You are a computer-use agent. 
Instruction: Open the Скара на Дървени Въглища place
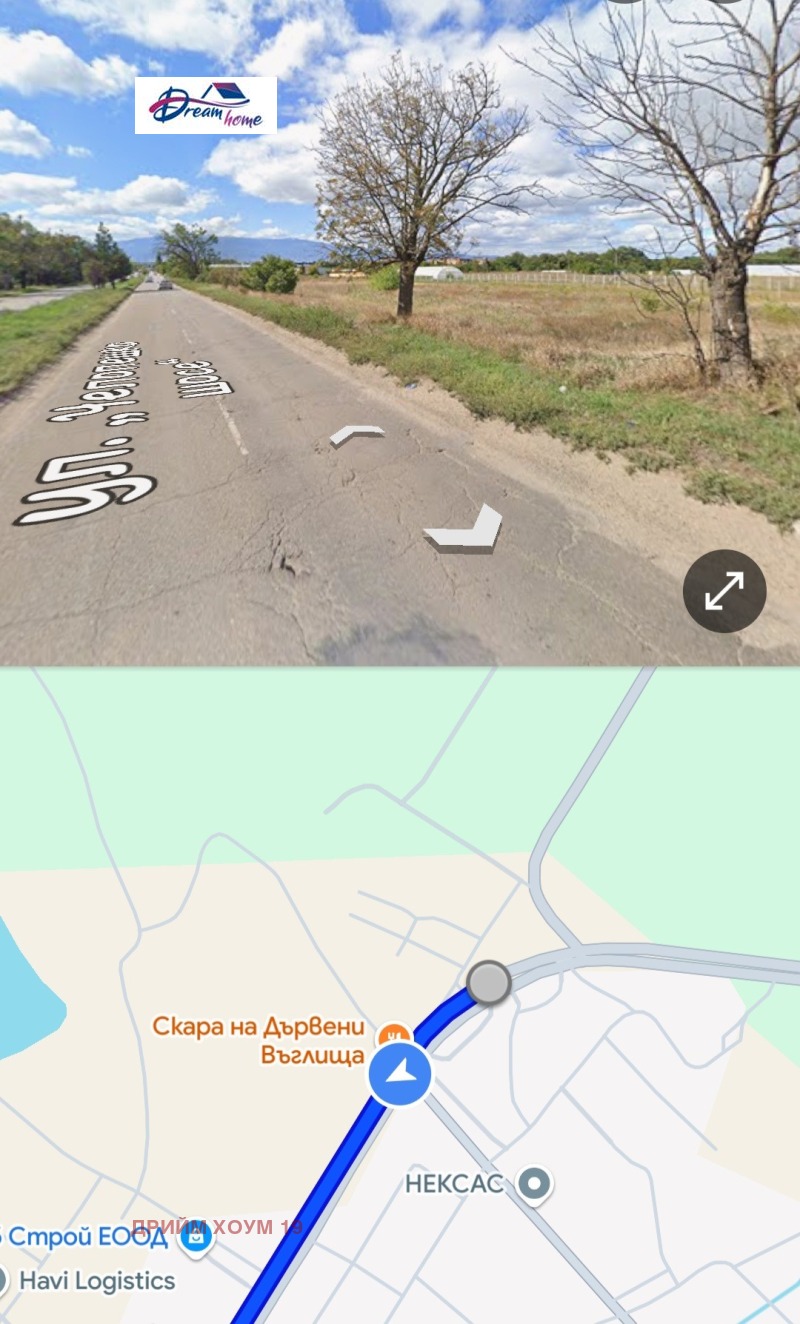click(394, 1034)
